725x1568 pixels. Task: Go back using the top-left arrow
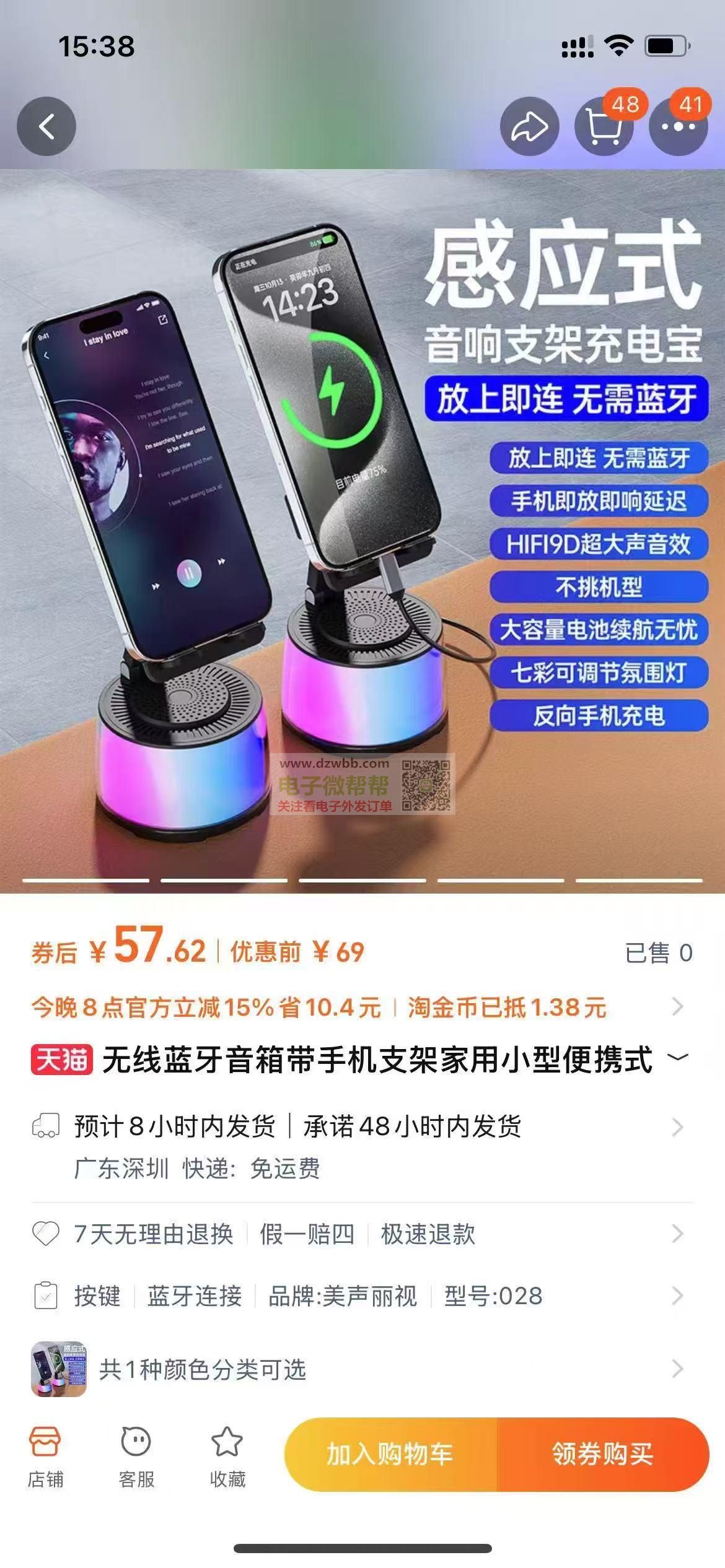coord(46,126)
